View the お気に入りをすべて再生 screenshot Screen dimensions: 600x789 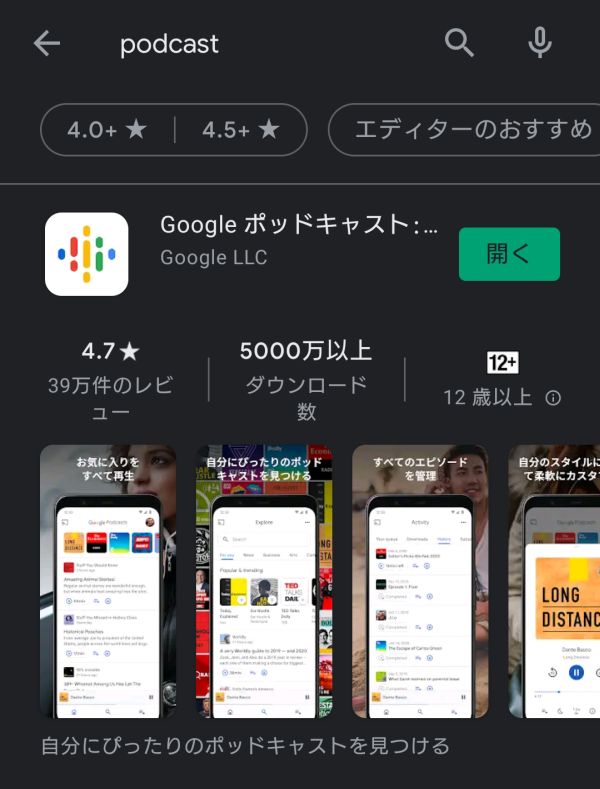pos(108,581)
